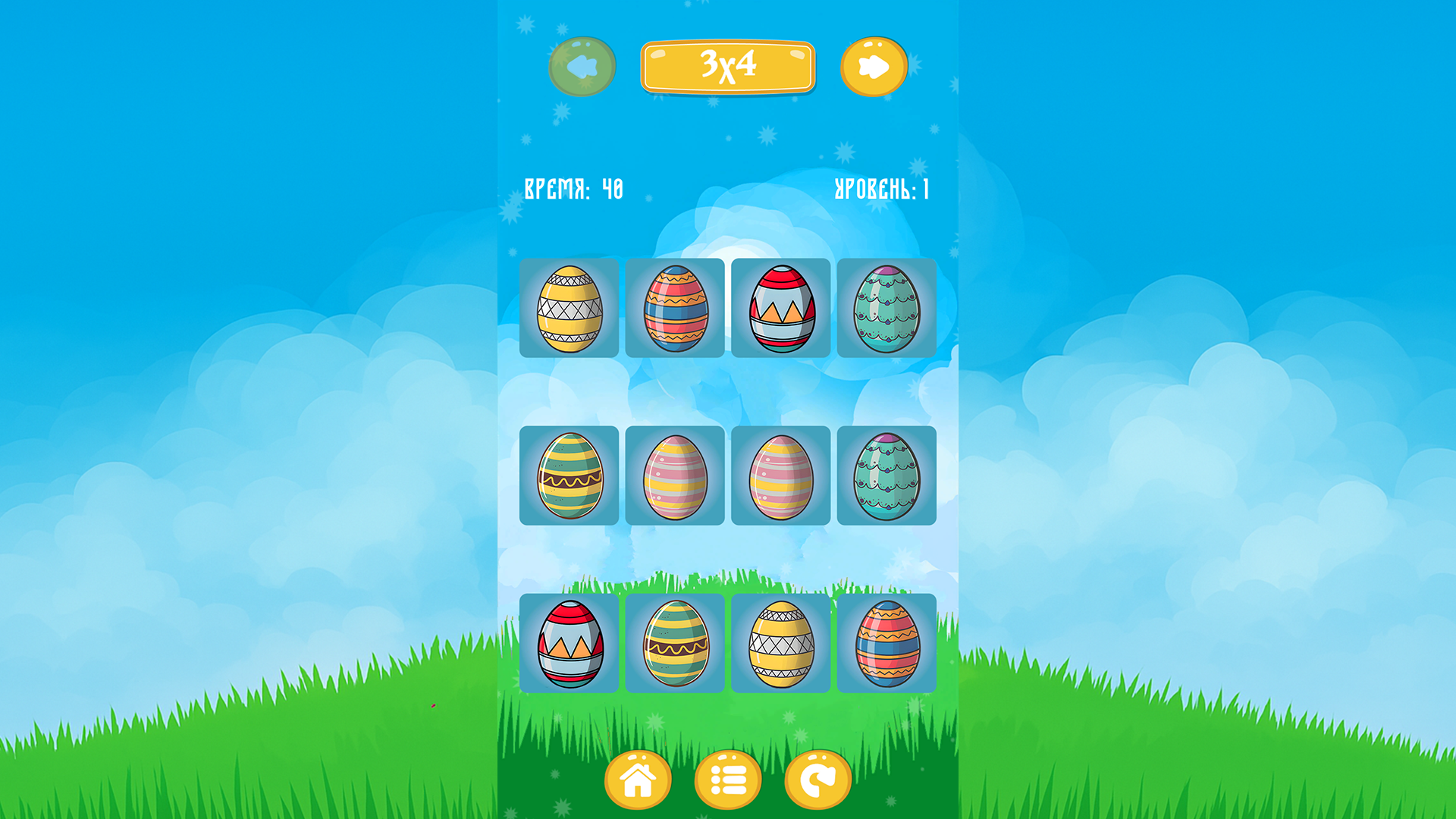
Task: Tap the 3x4 grid size banner
Action: tap(728, 67)
